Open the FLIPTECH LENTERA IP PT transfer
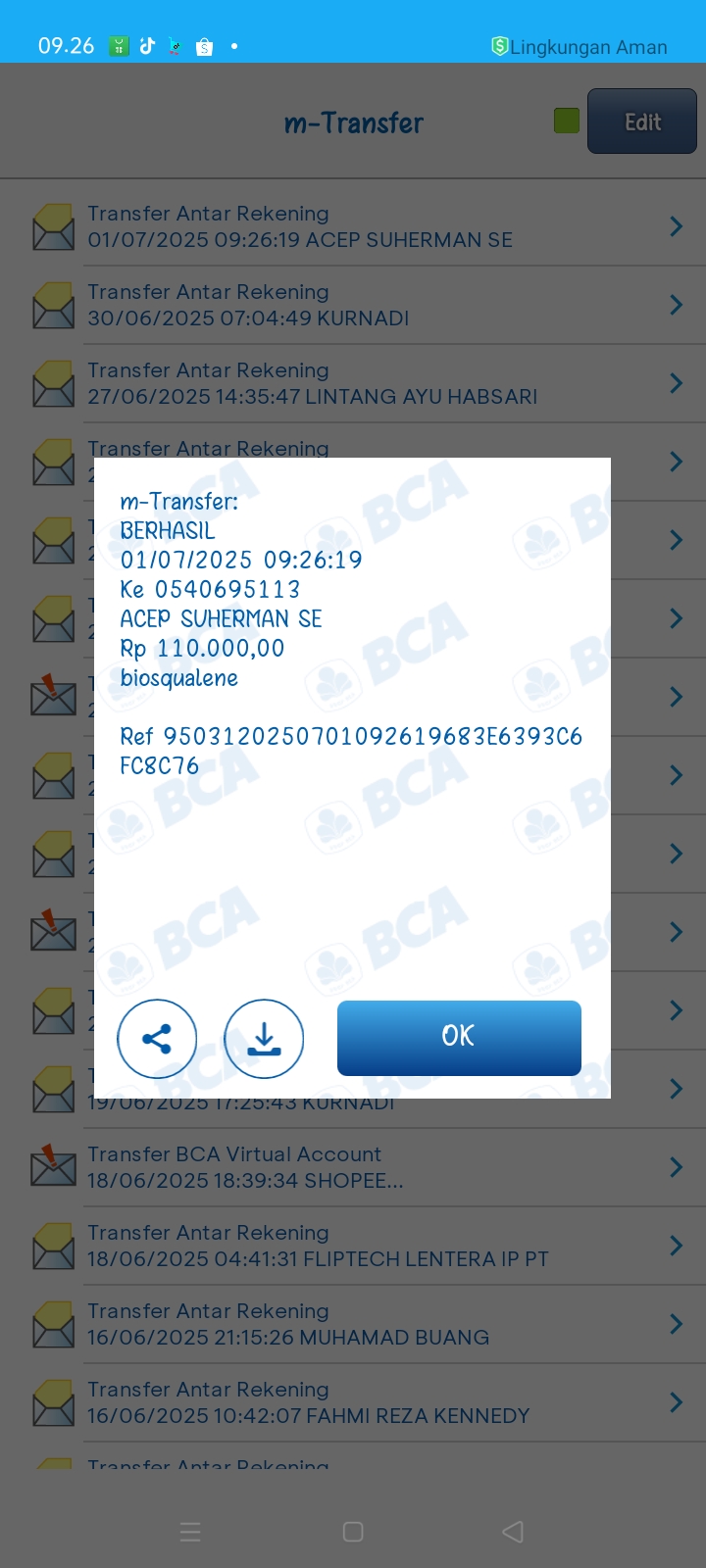The height and width of the screenshot is (1568, 706). [x=353, y=1246]
